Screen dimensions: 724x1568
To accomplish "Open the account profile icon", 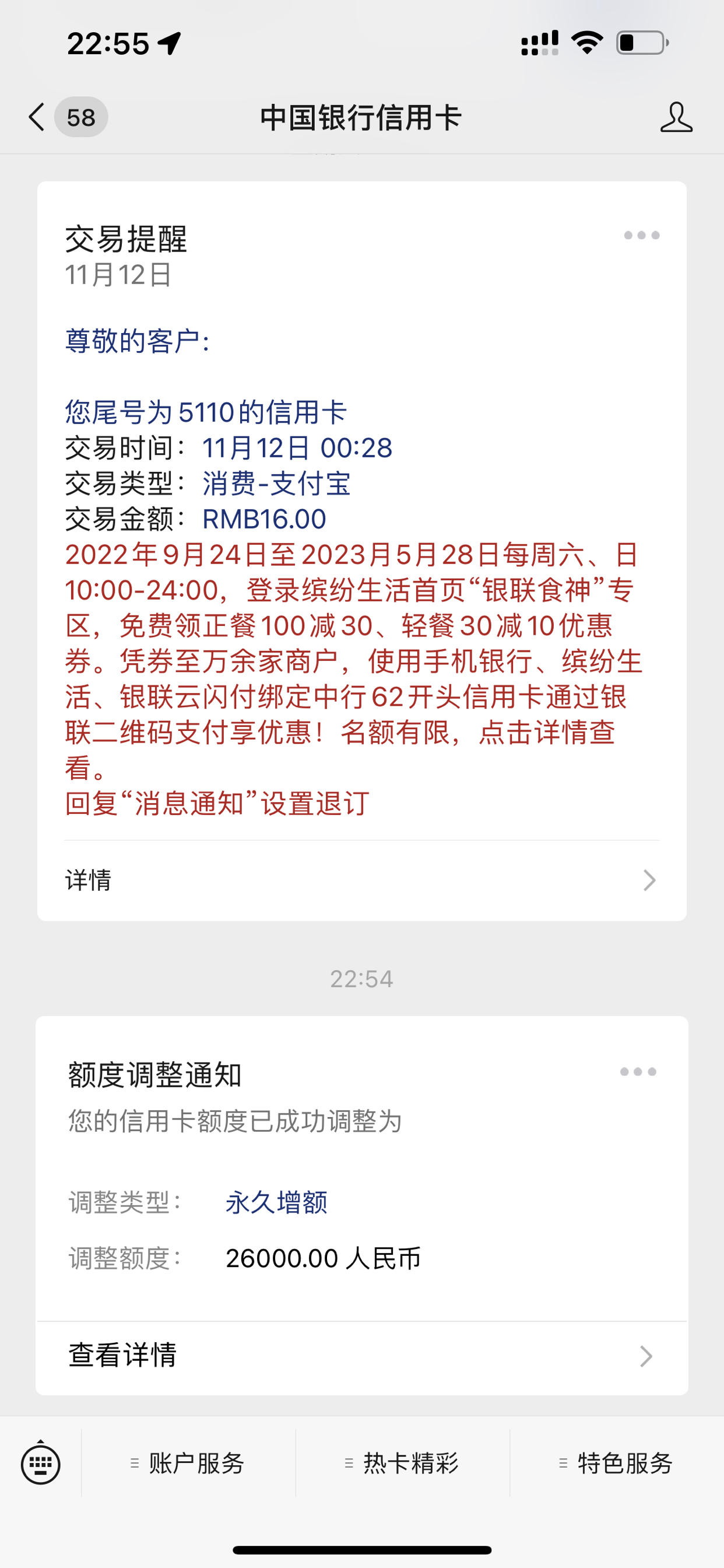I will (676, 117).
